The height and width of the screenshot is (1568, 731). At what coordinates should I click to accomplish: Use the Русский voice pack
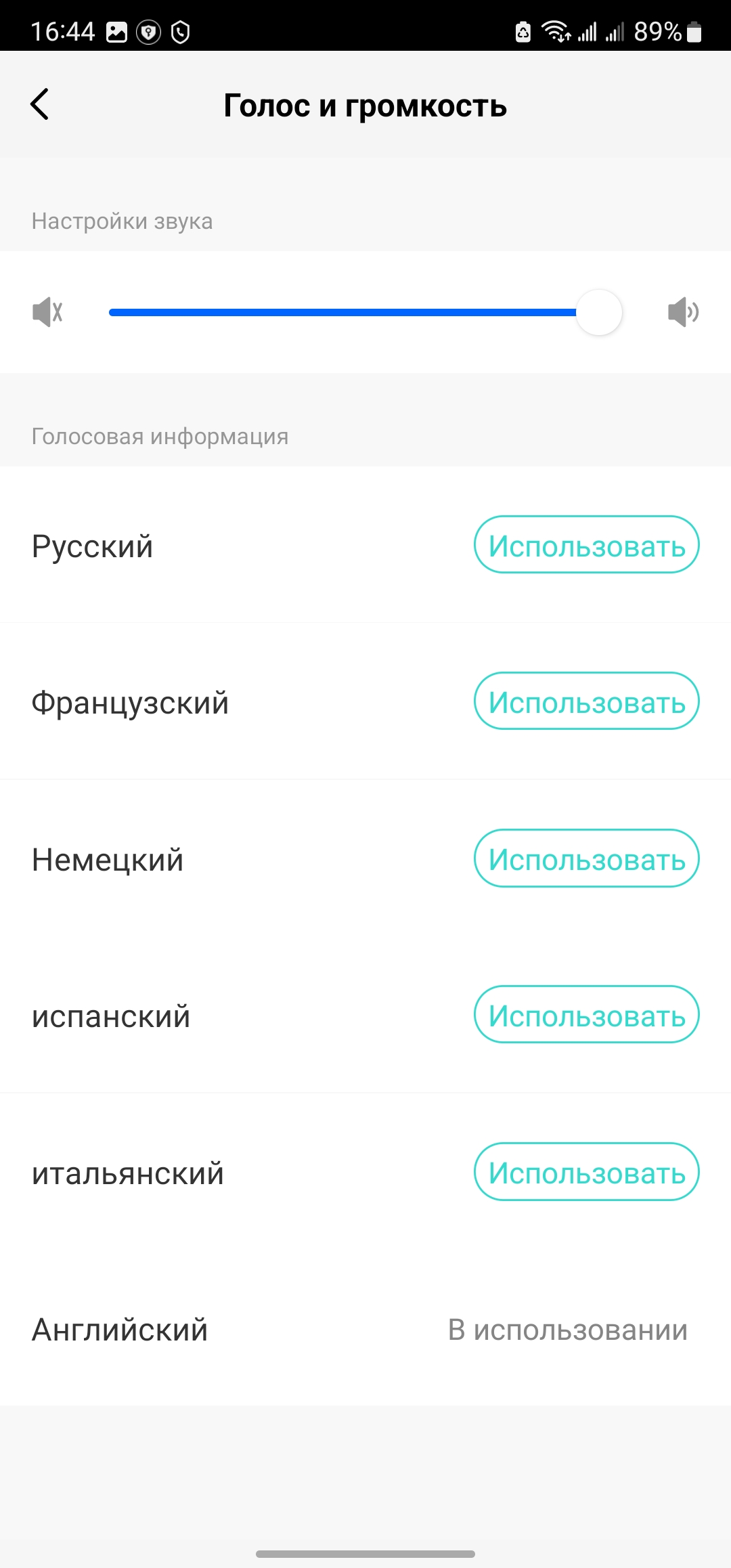pyautogui.click(x=586, y=545)
